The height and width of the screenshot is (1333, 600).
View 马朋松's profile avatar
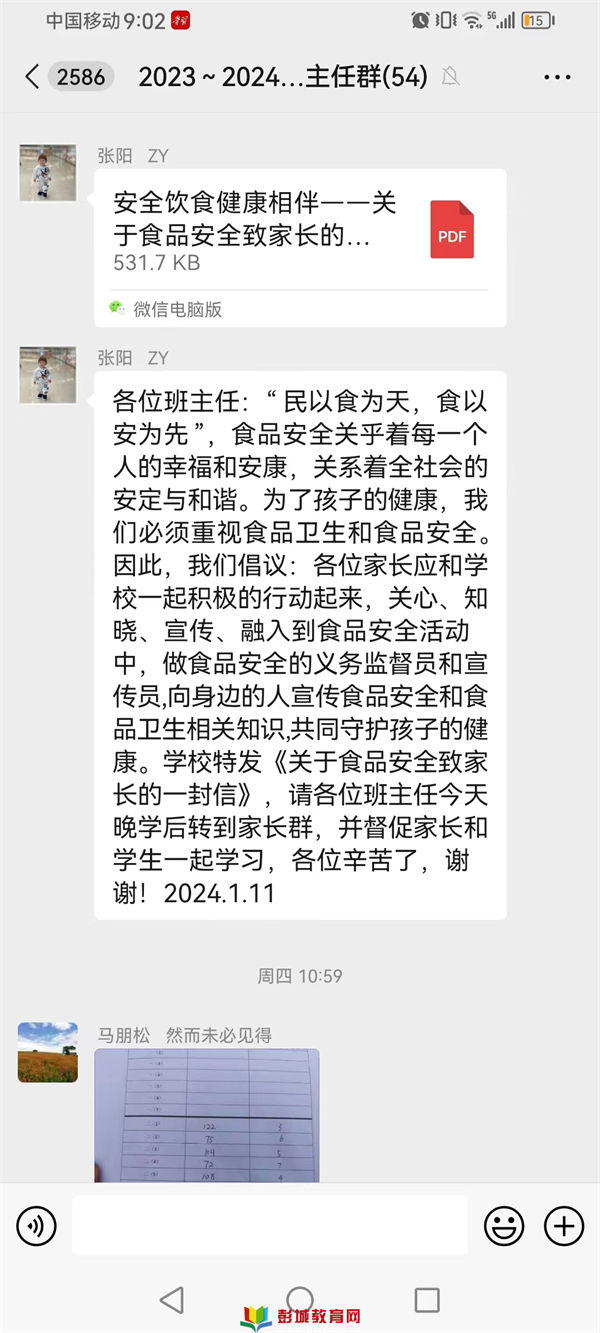(x=47, y=1052)
